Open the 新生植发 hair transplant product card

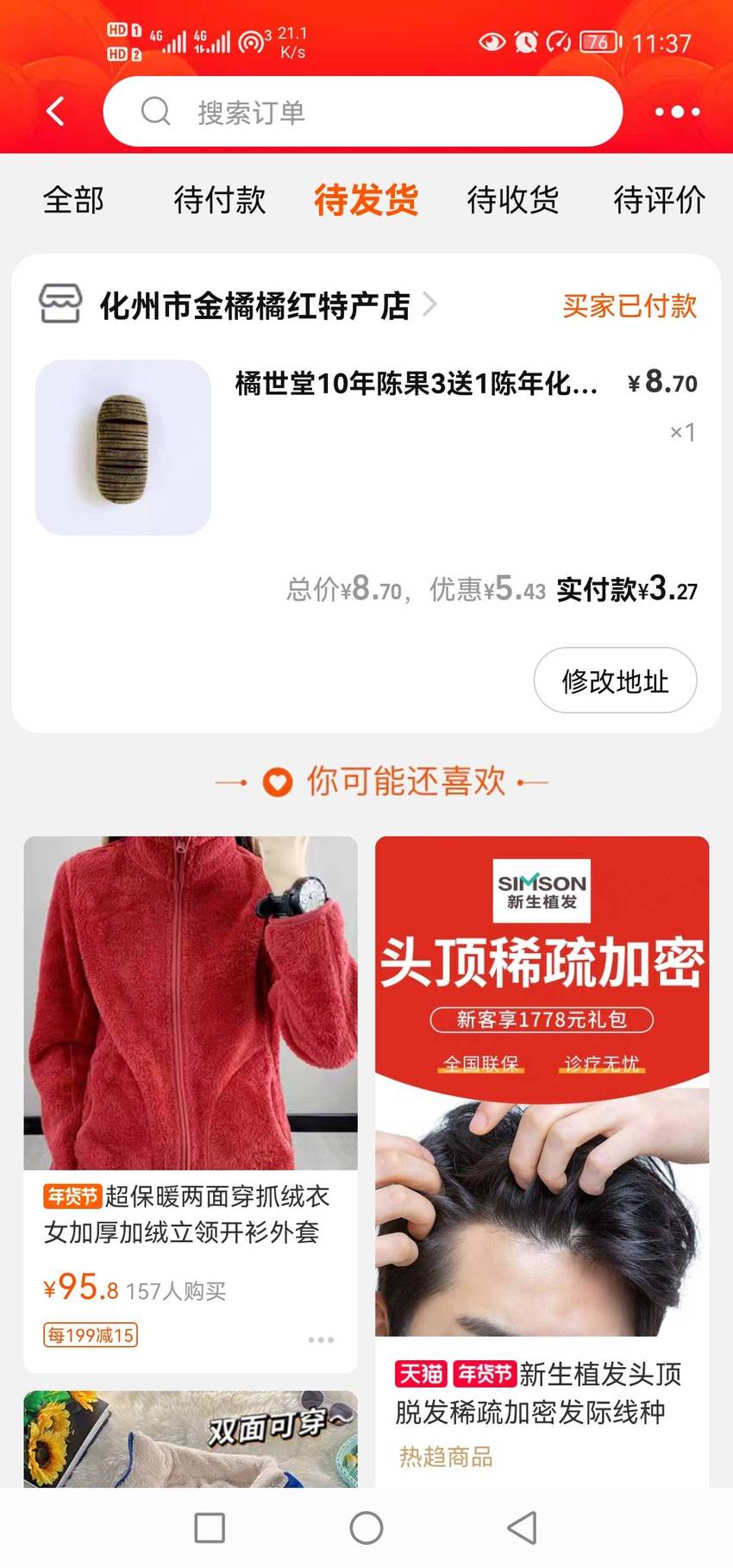click(542, 1160)
